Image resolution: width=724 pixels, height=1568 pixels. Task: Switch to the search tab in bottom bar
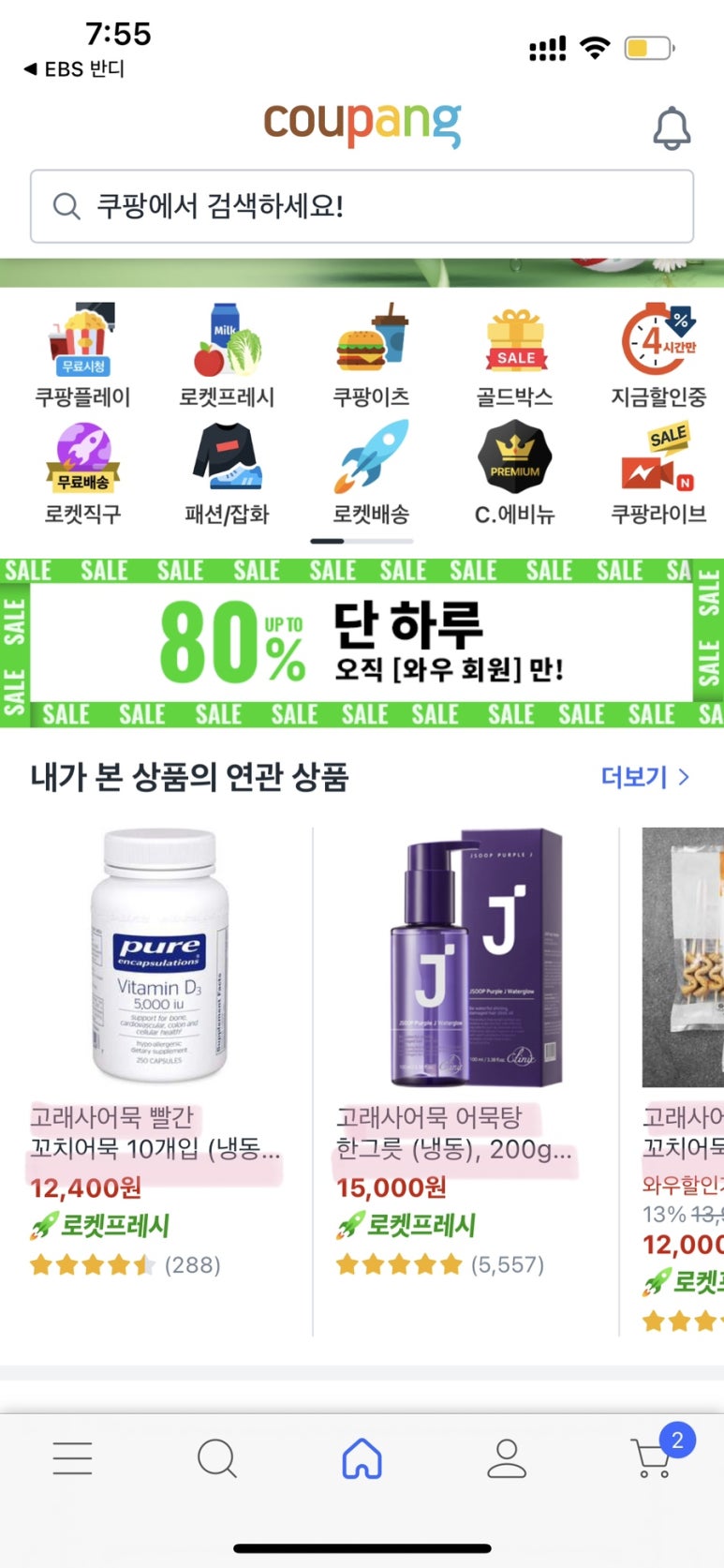[x=216, y=1458]
